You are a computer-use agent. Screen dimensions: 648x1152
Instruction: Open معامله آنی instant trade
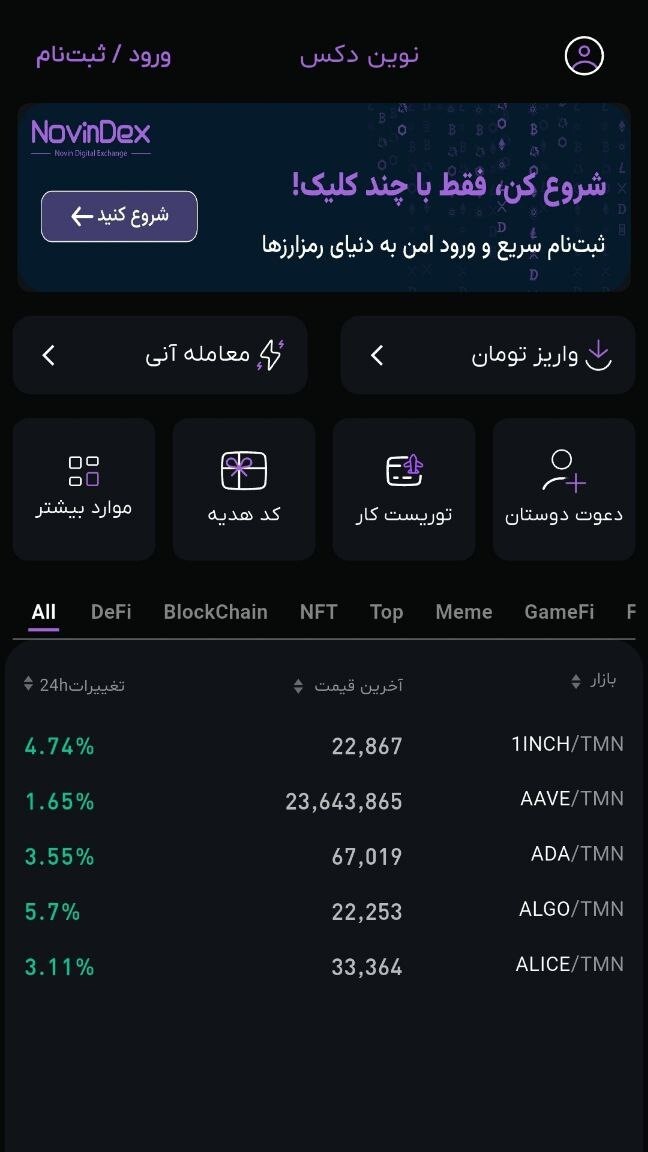pyautogui.click(x=160, y=355)
